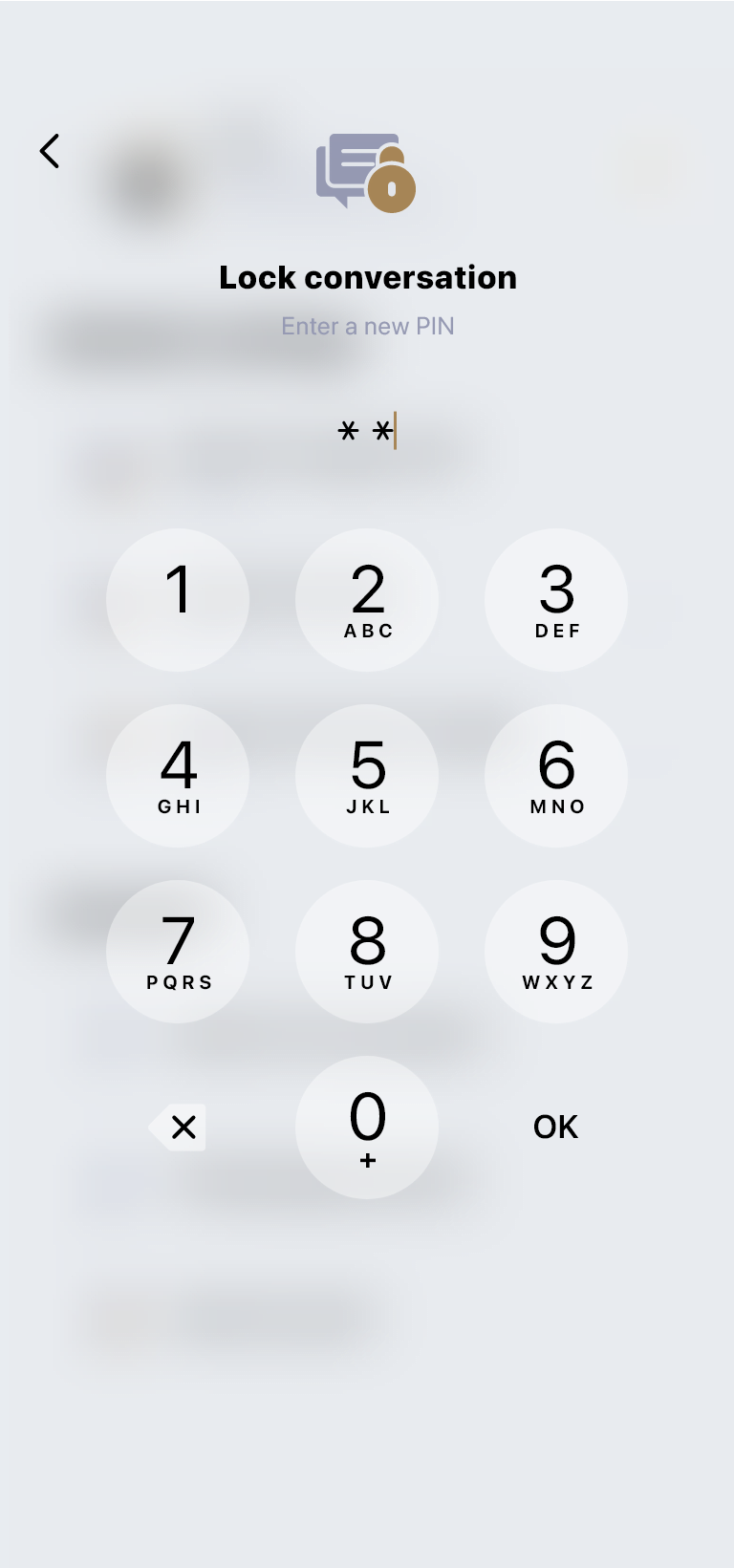734x1568 pixels.
Task: Confirm the new PIN with OK
Action: pos(555,1128)
